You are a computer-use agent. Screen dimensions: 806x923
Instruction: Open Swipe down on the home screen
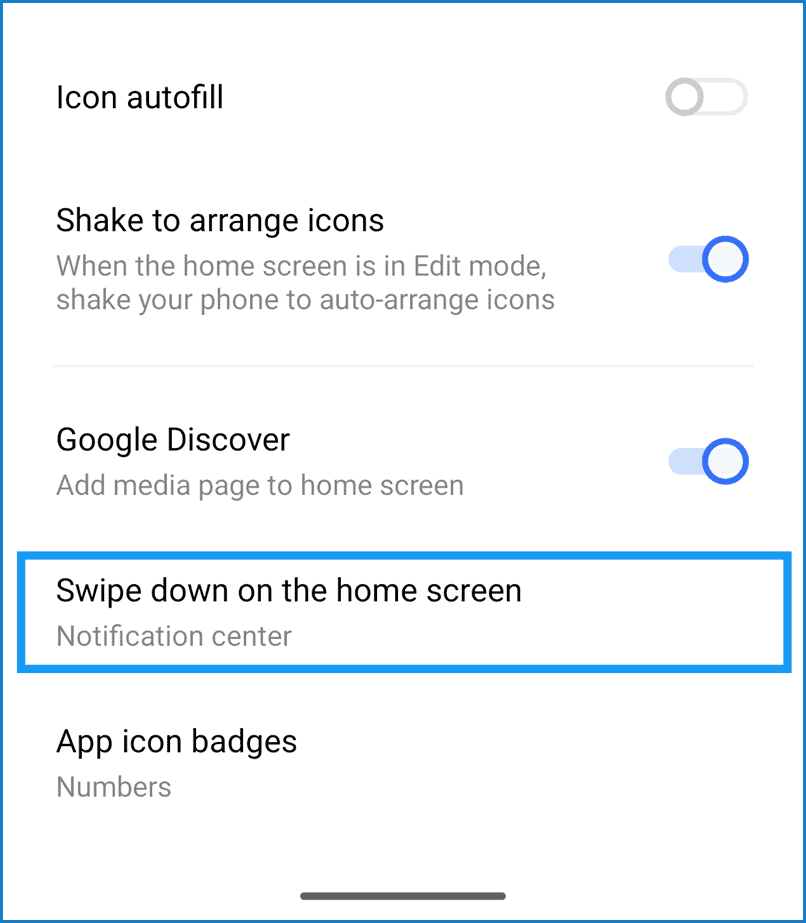(x=403, y=611)
